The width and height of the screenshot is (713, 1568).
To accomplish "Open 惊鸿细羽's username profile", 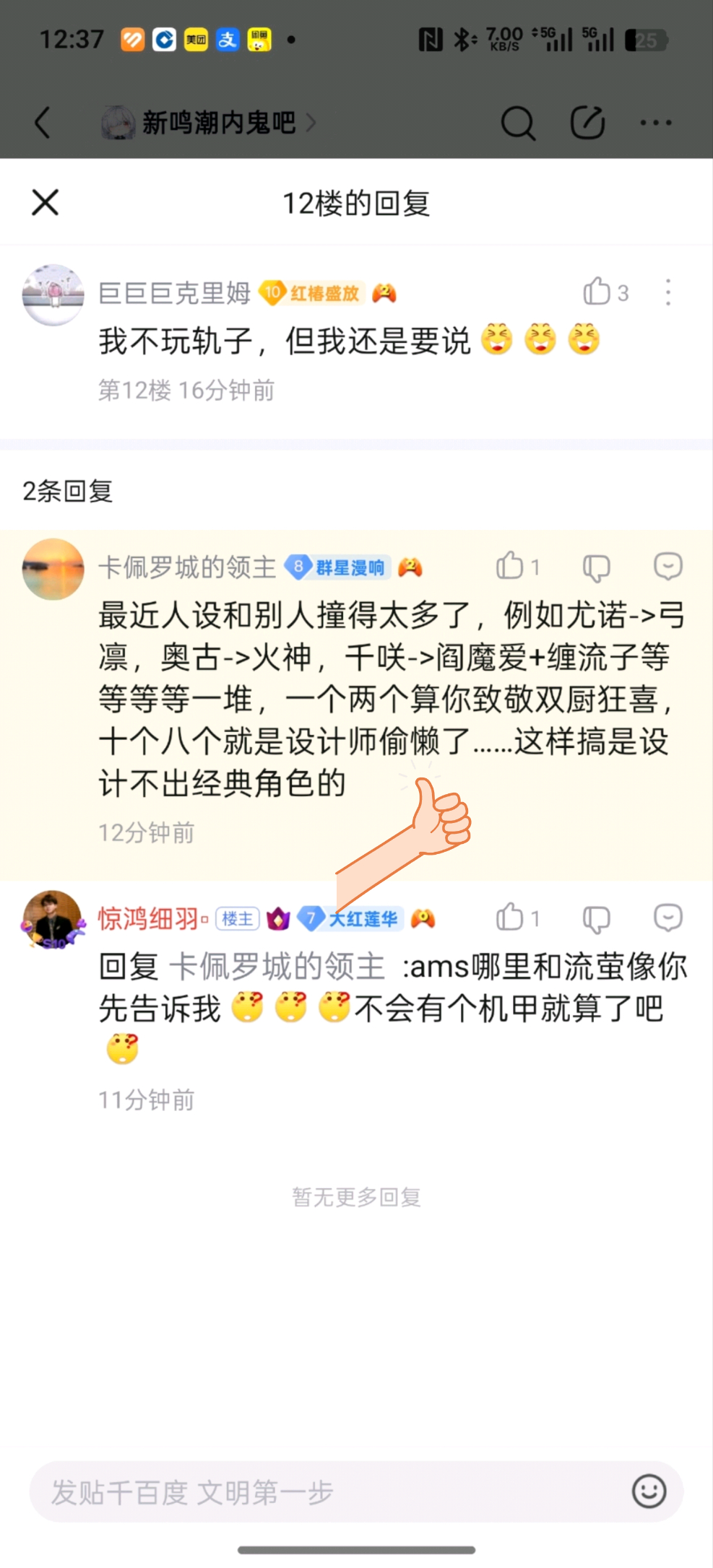I will click(x=148, y=918).
